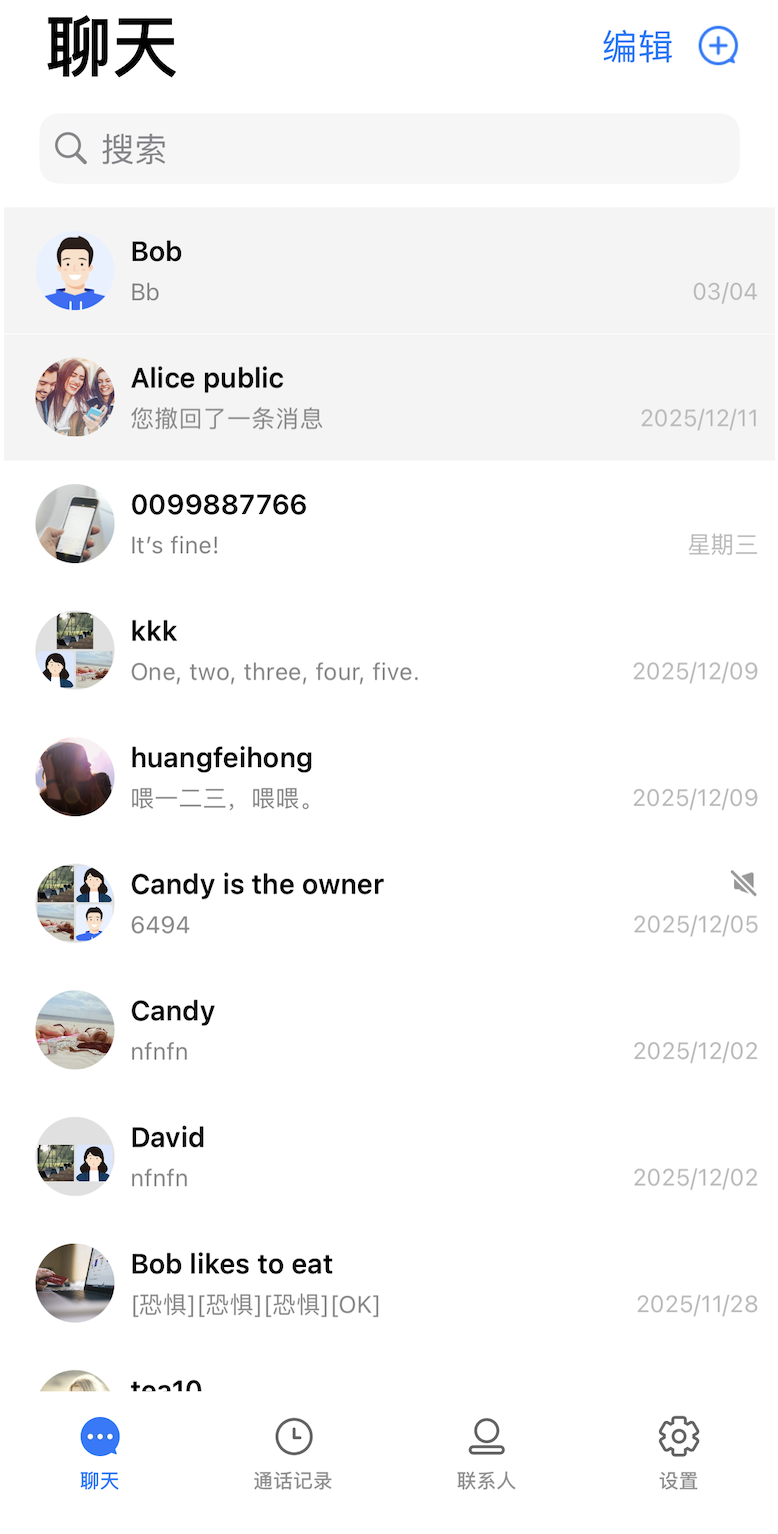Screen dimensions: 778x1534
Task: Switch to the 通话记录 call history tab
Action: (293, 1454)
